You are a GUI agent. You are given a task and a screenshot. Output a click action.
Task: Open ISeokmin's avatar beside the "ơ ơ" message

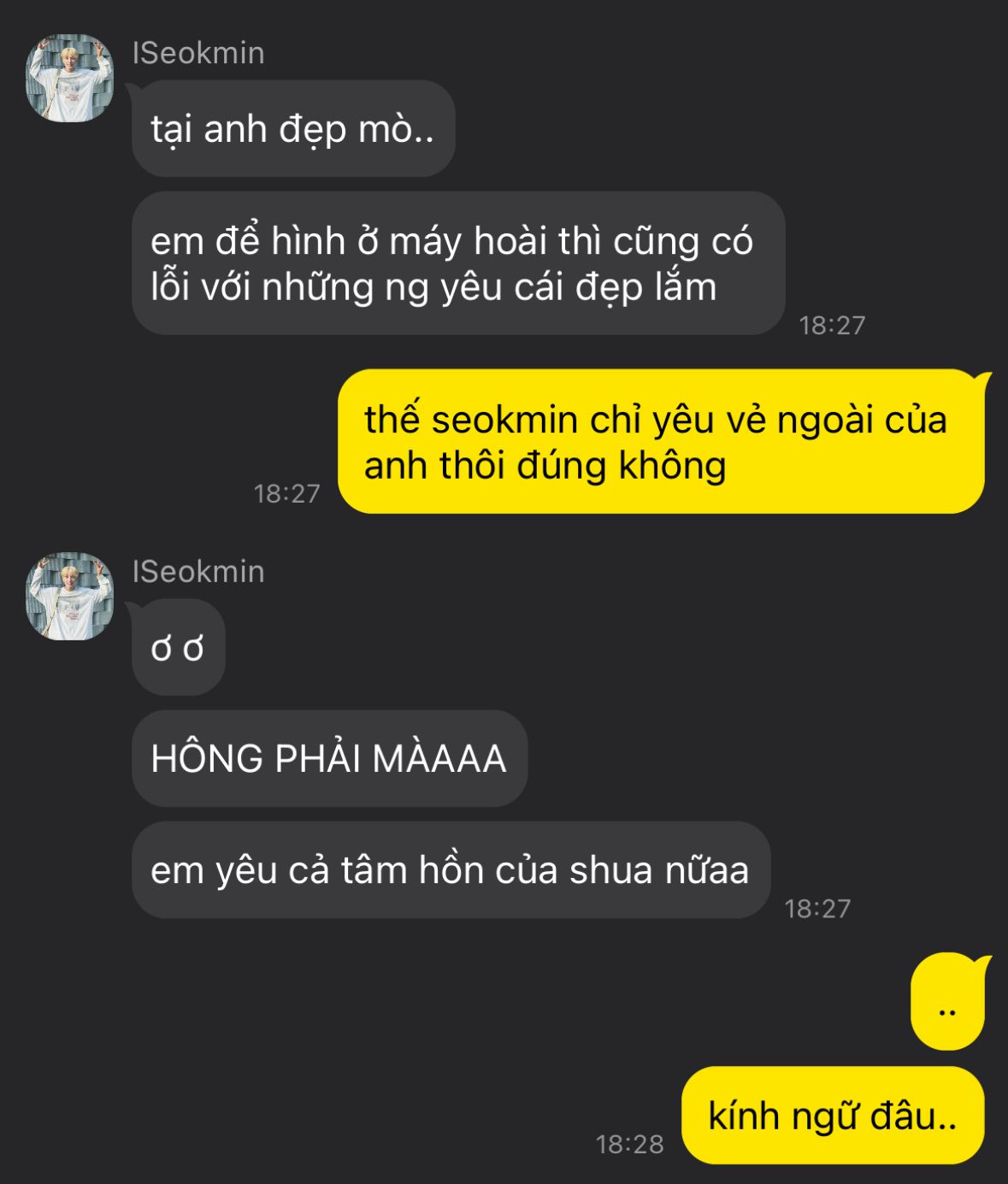pos(70,597)
